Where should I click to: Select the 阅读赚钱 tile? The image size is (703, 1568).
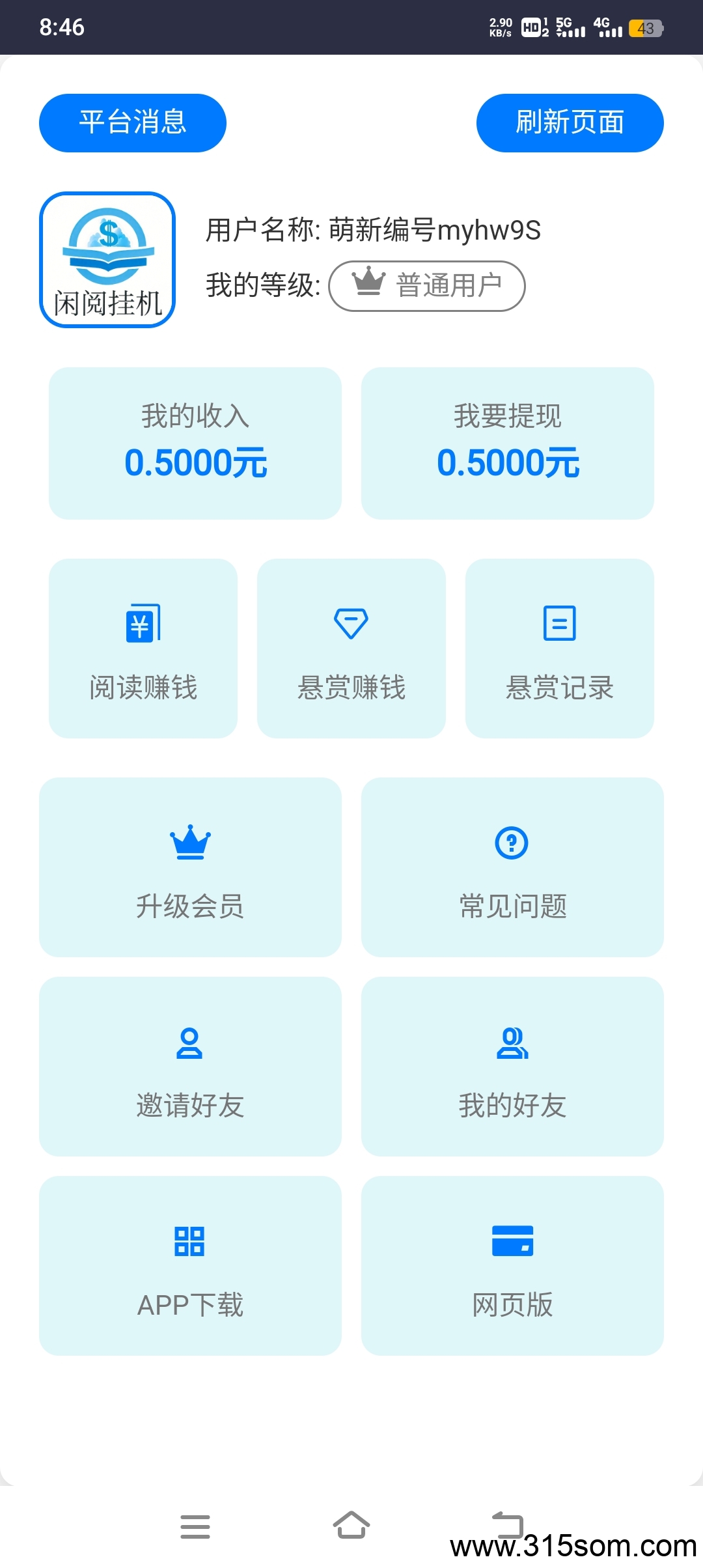pos(143,649)
